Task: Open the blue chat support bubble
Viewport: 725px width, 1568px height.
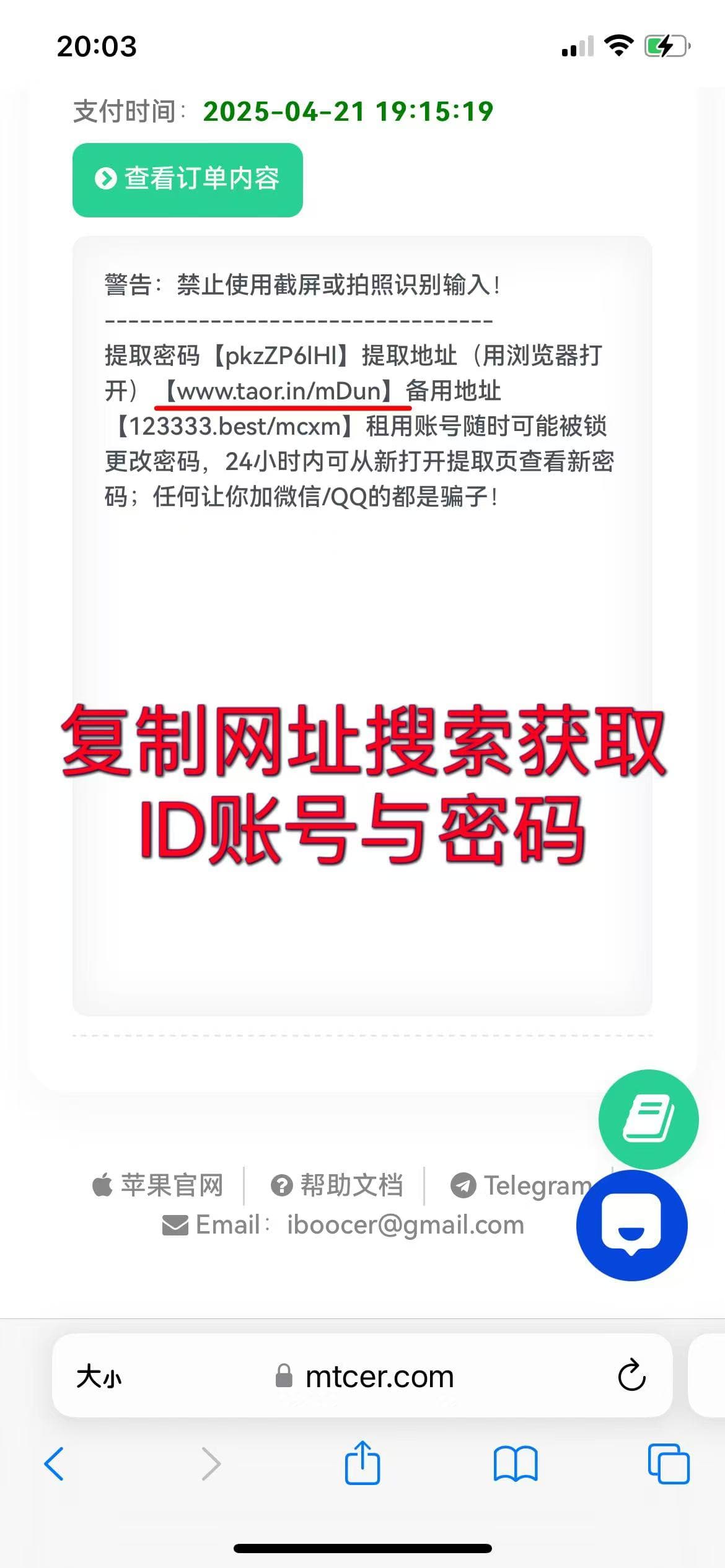Action: tap(631, 1226)
